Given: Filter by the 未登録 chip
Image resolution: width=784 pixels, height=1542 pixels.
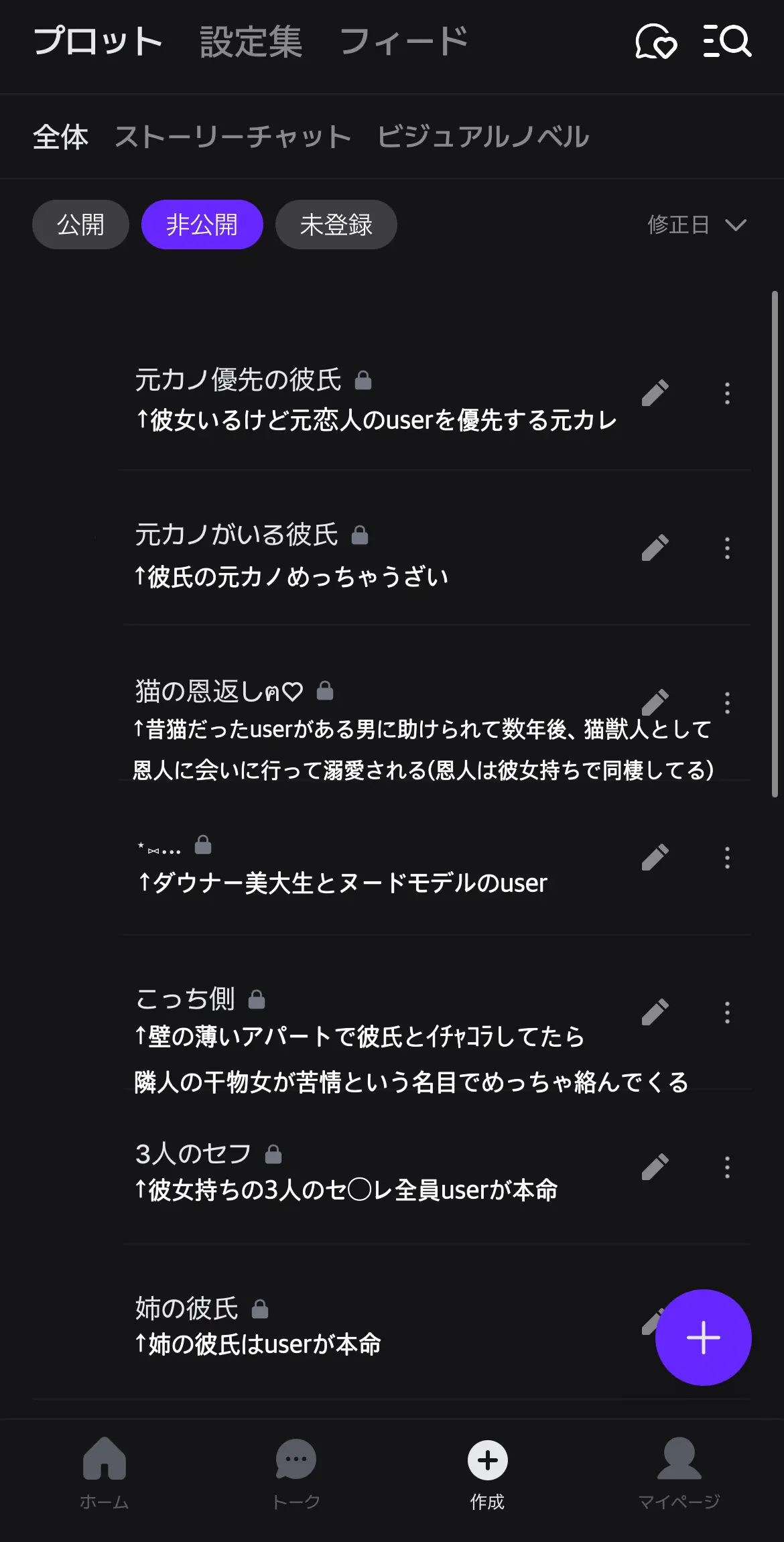Looking at the screenshot, I should pyautogui.click(x=336, y=224).
